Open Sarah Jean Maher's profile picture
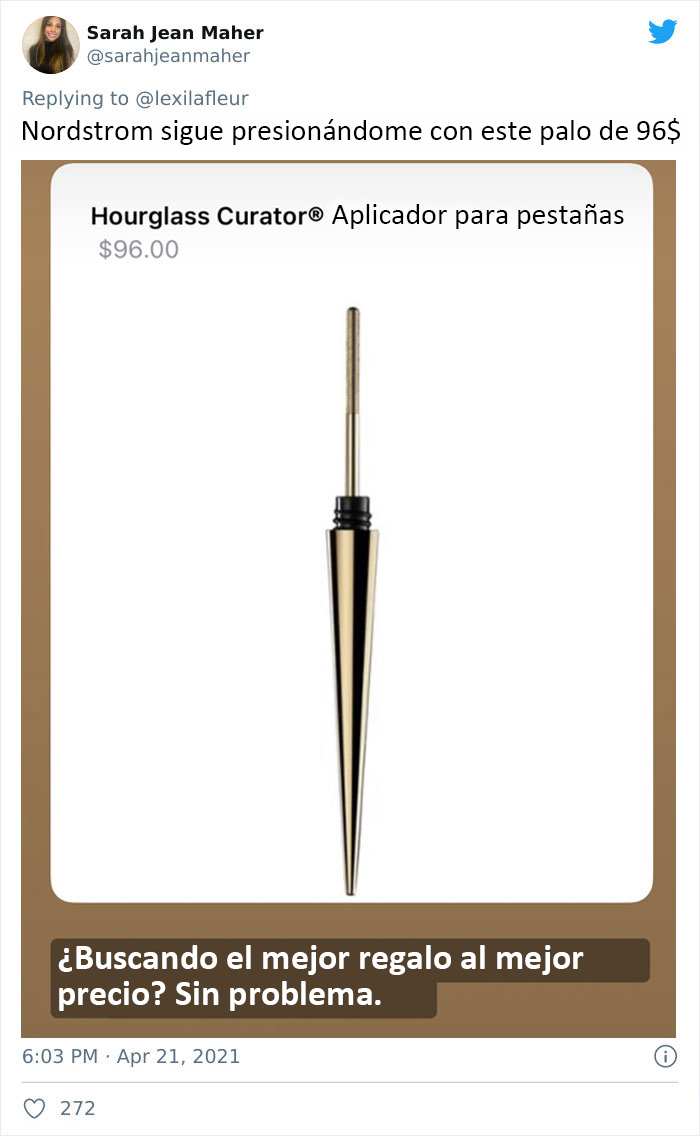This screenshot has width=700, height=1136. coord(51,45)
